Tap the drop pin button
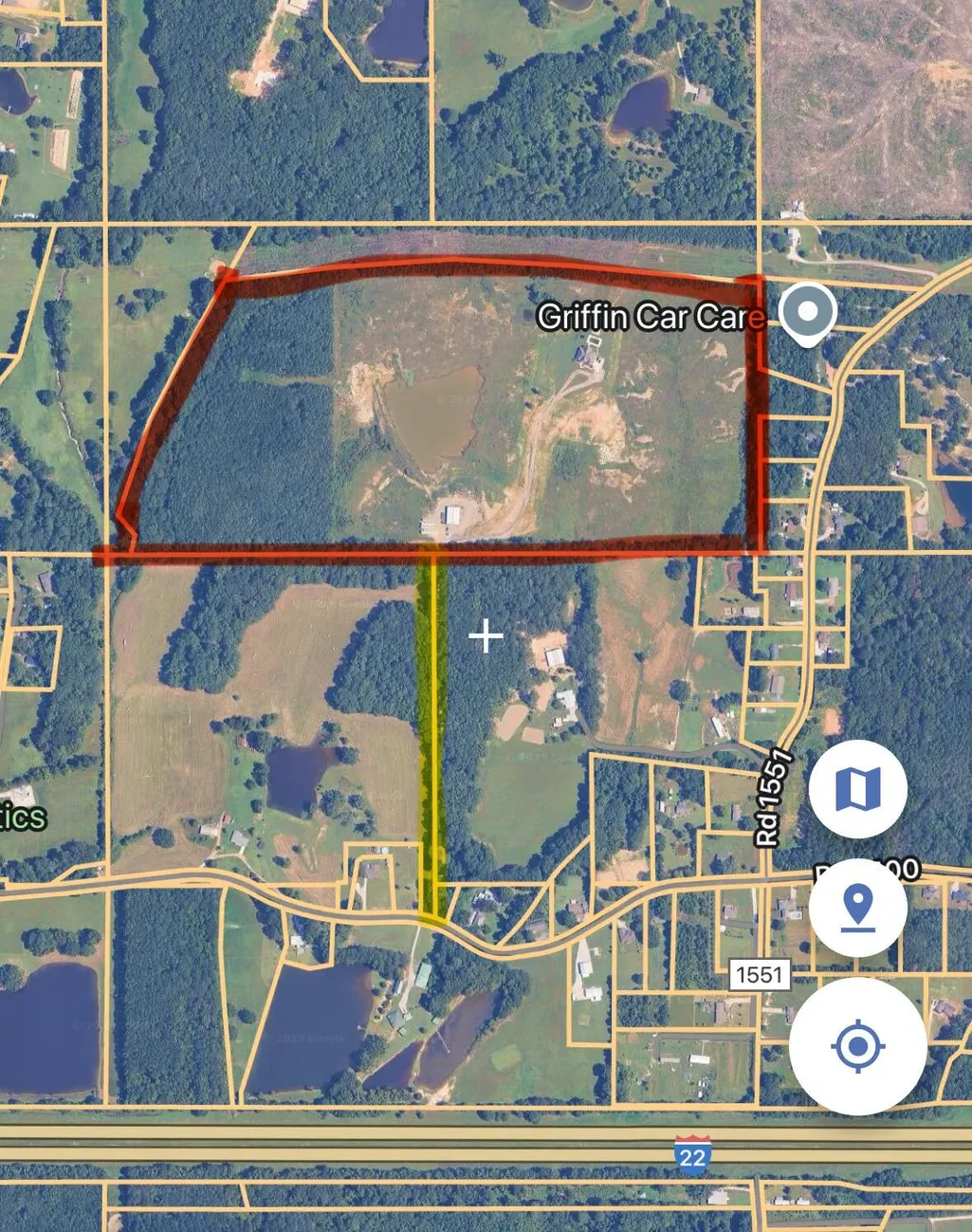 [x=857, y=908]
